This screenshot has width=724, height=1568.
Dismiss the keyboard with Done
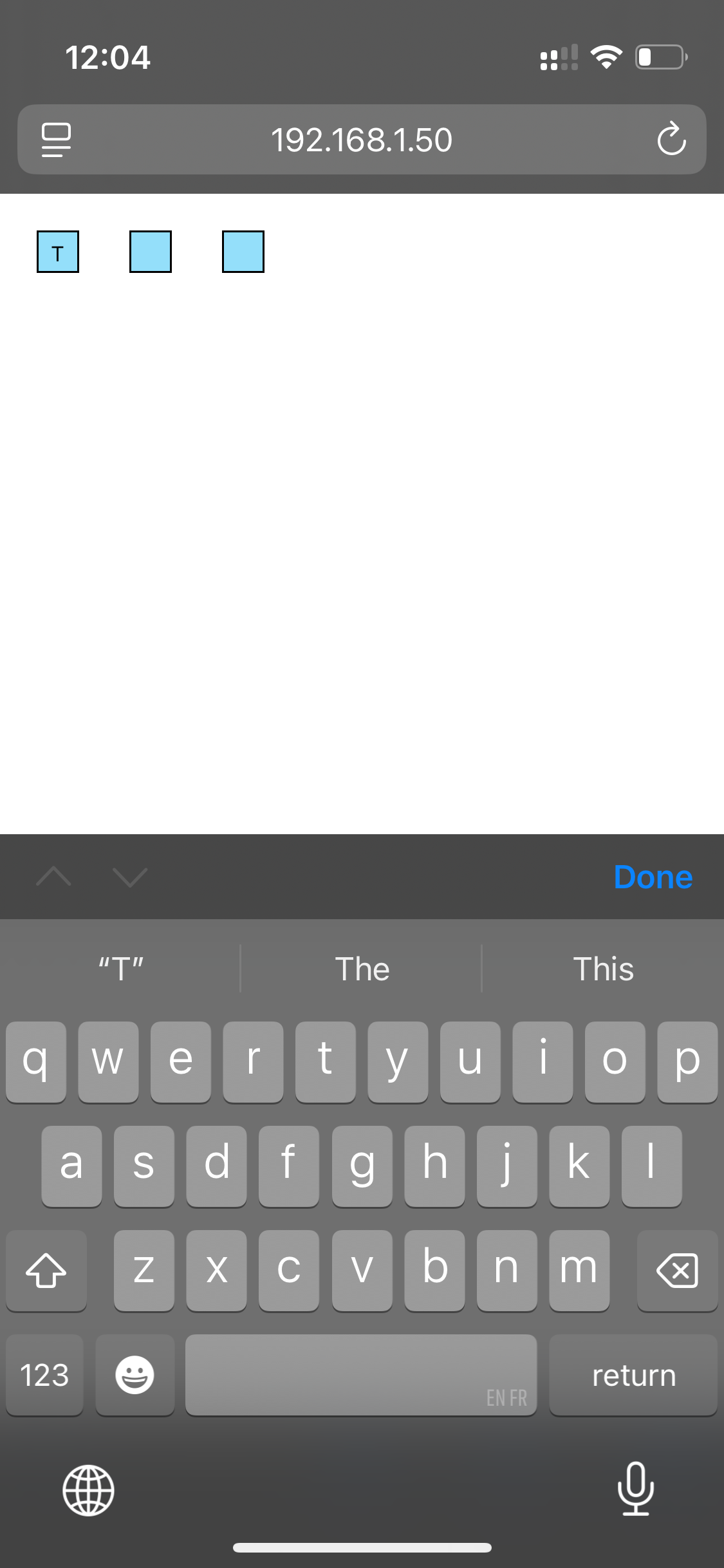(x=653, y=877)
